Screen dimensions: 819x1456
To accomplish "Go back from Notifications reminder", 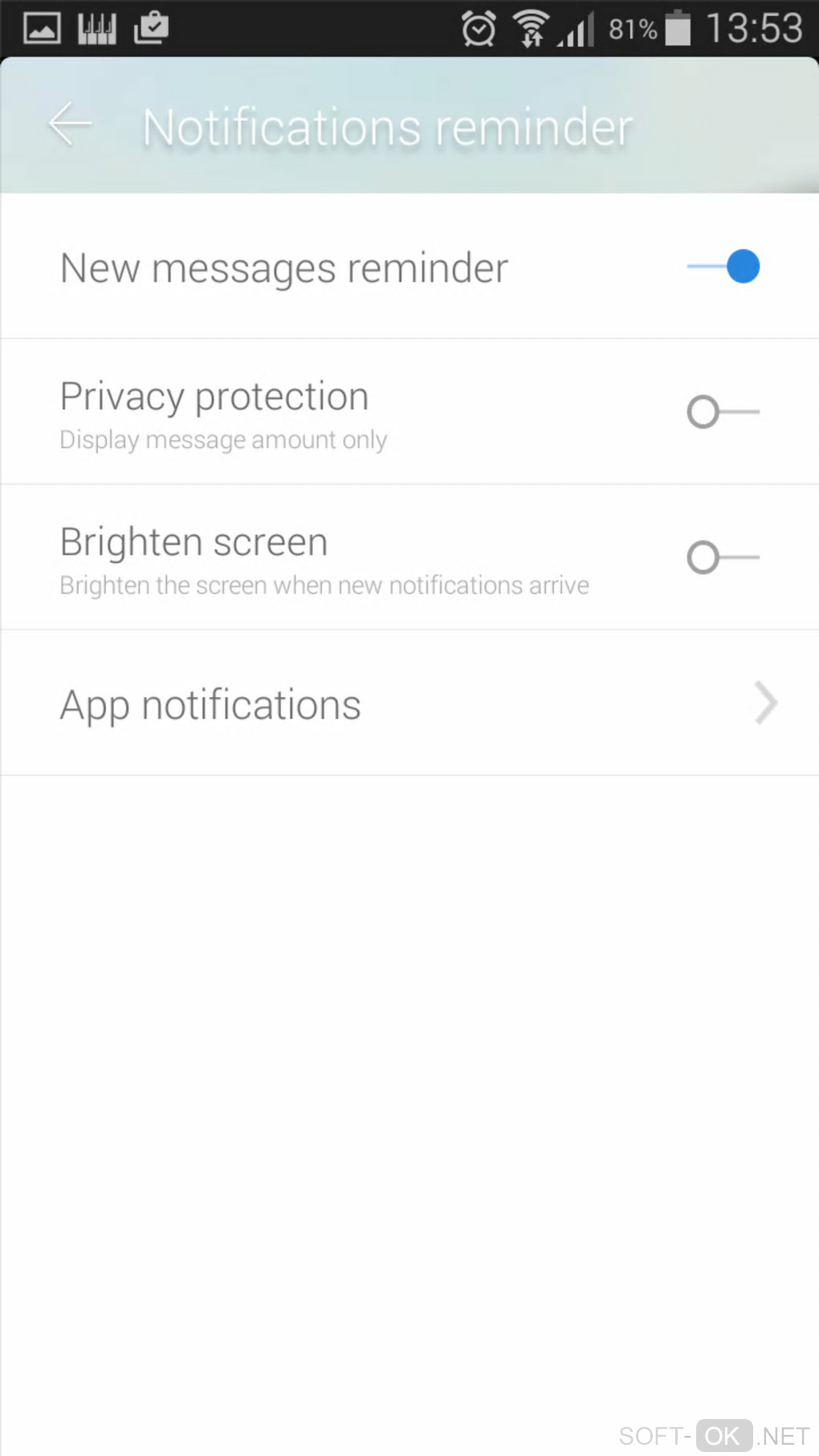I will 70,124.
